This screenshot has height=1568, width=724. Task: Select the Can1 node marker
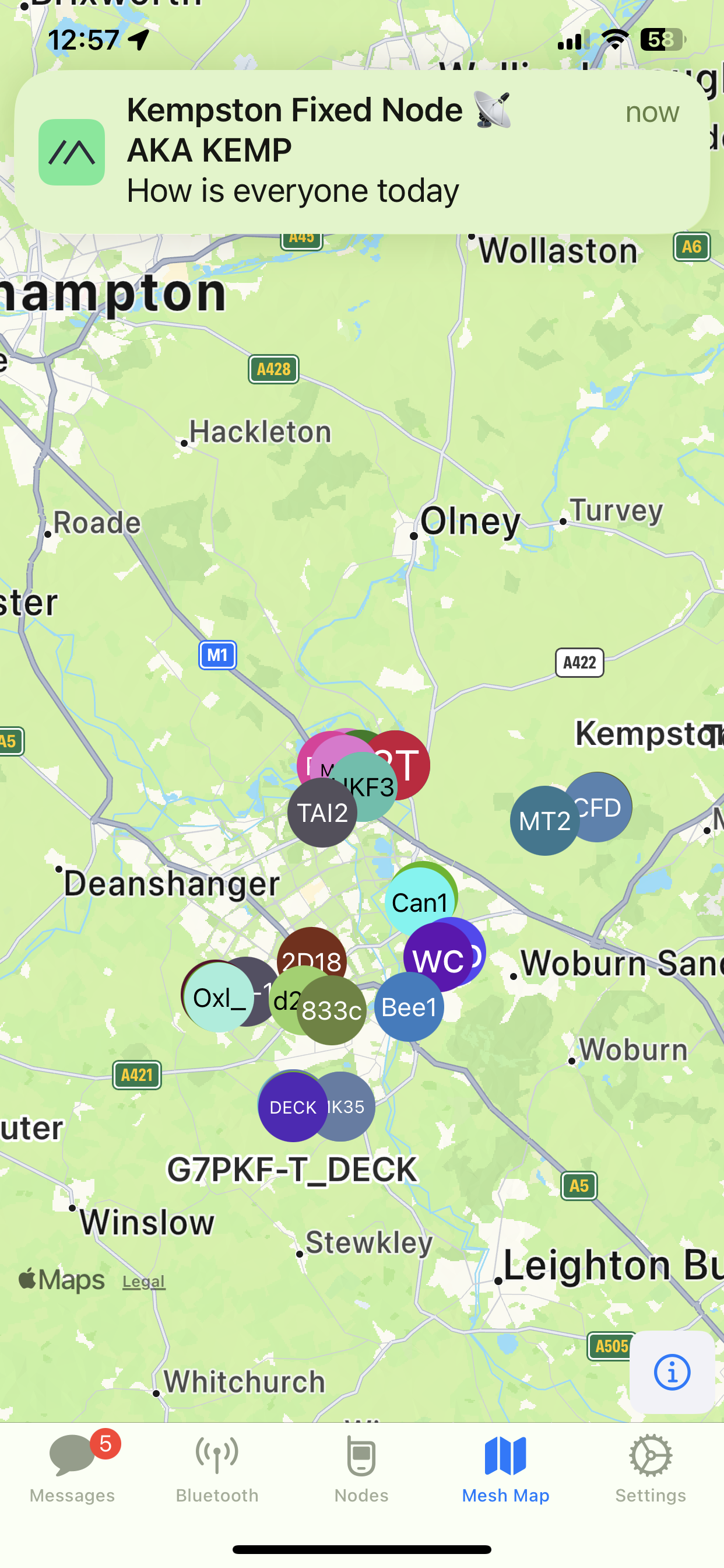419,902
